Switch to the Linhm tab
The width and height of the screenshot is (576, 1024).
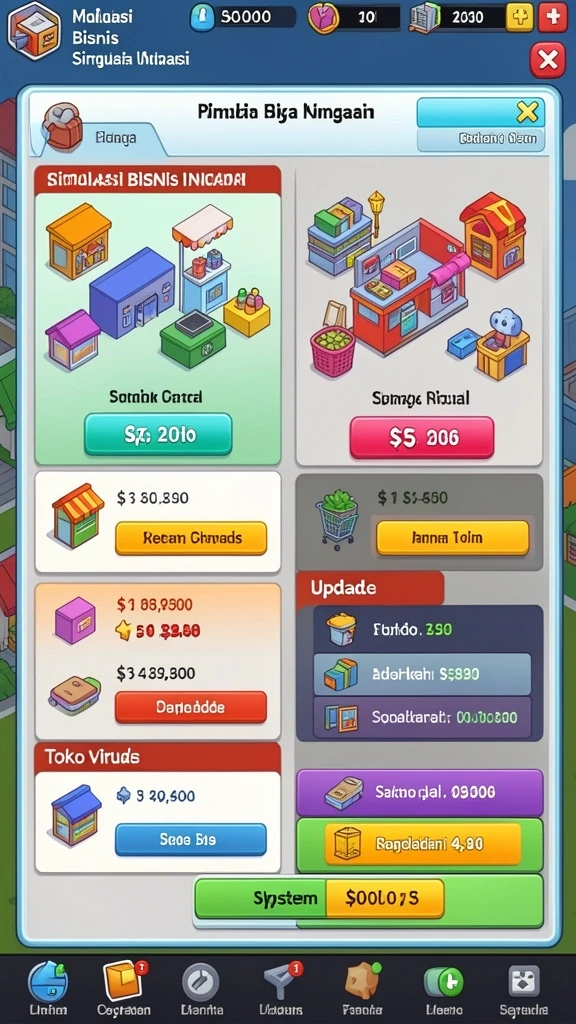coord(48,988)
